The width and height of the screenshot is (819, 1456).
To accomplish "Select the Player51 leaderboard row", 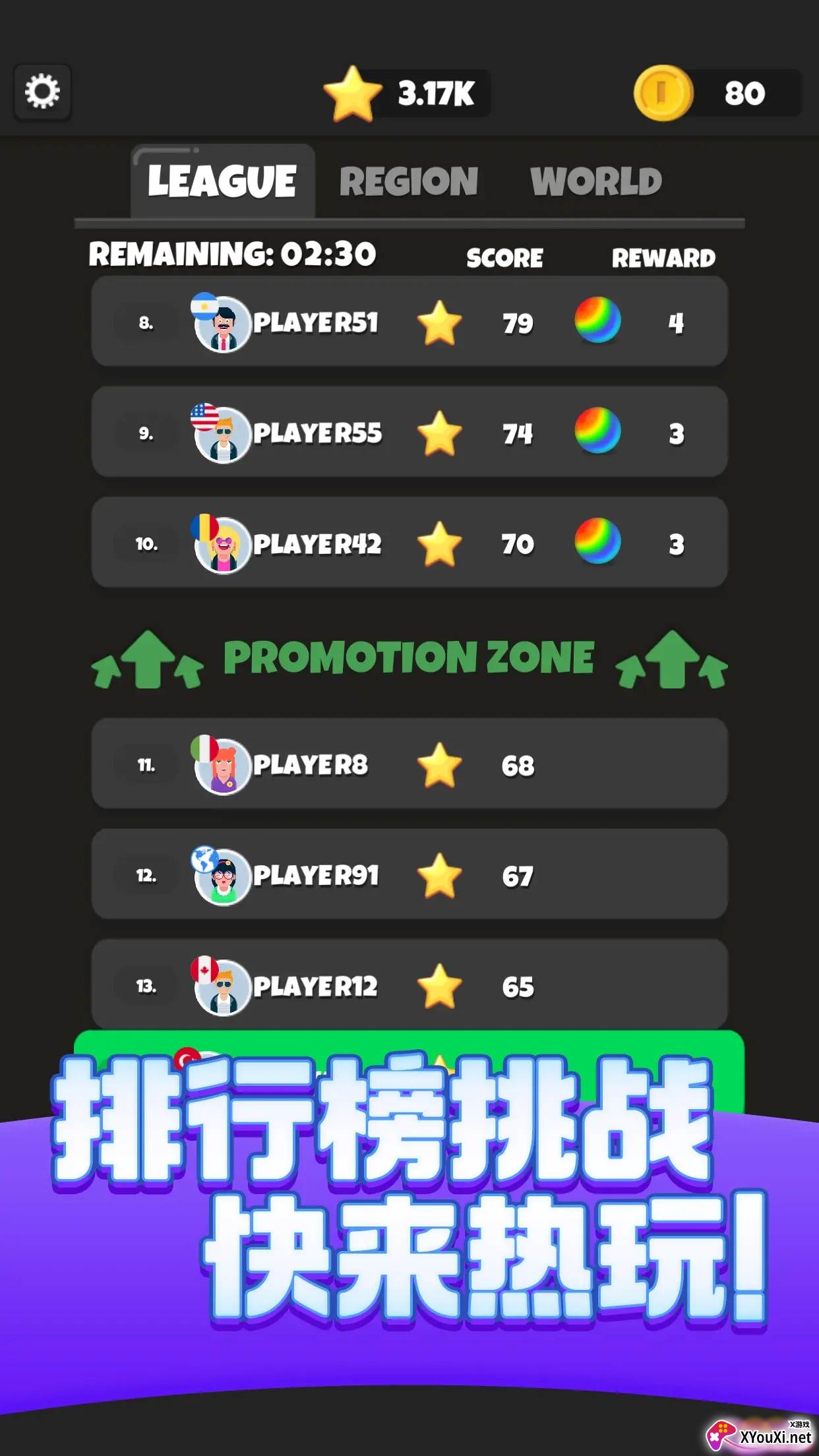I will [x=409, y=323].
